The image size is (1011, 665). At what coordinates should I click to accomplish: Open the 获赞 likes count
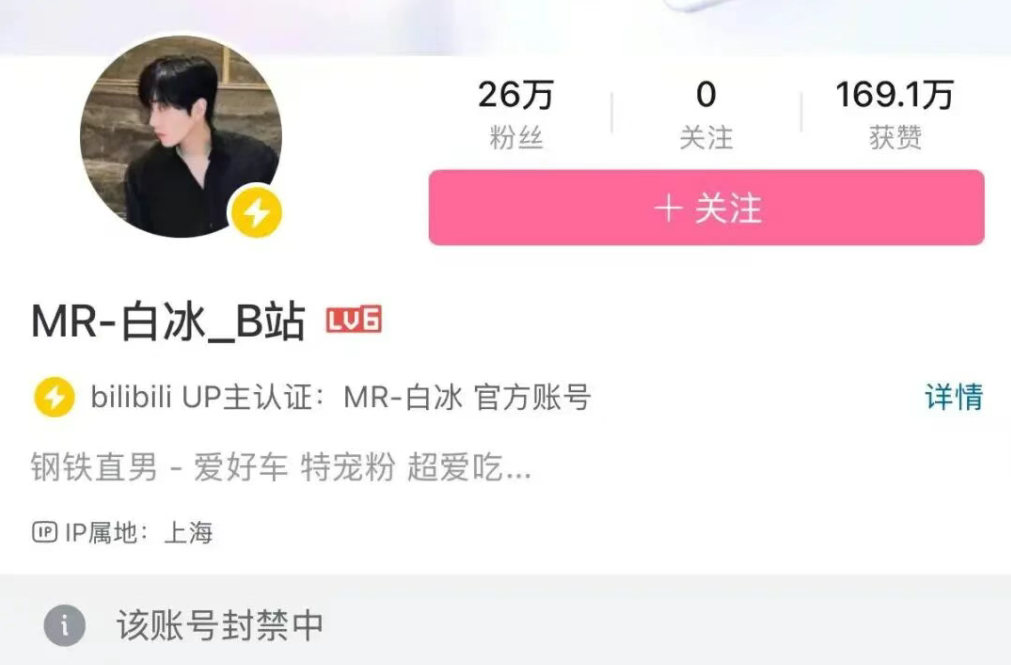click(x=894, y=113)
